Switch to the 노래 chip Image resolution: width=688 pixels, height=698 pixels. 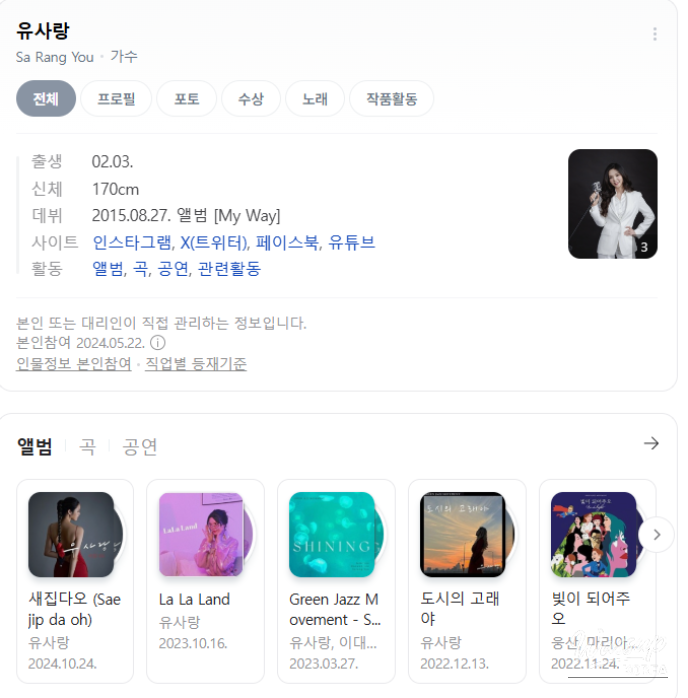click(314, 99)
